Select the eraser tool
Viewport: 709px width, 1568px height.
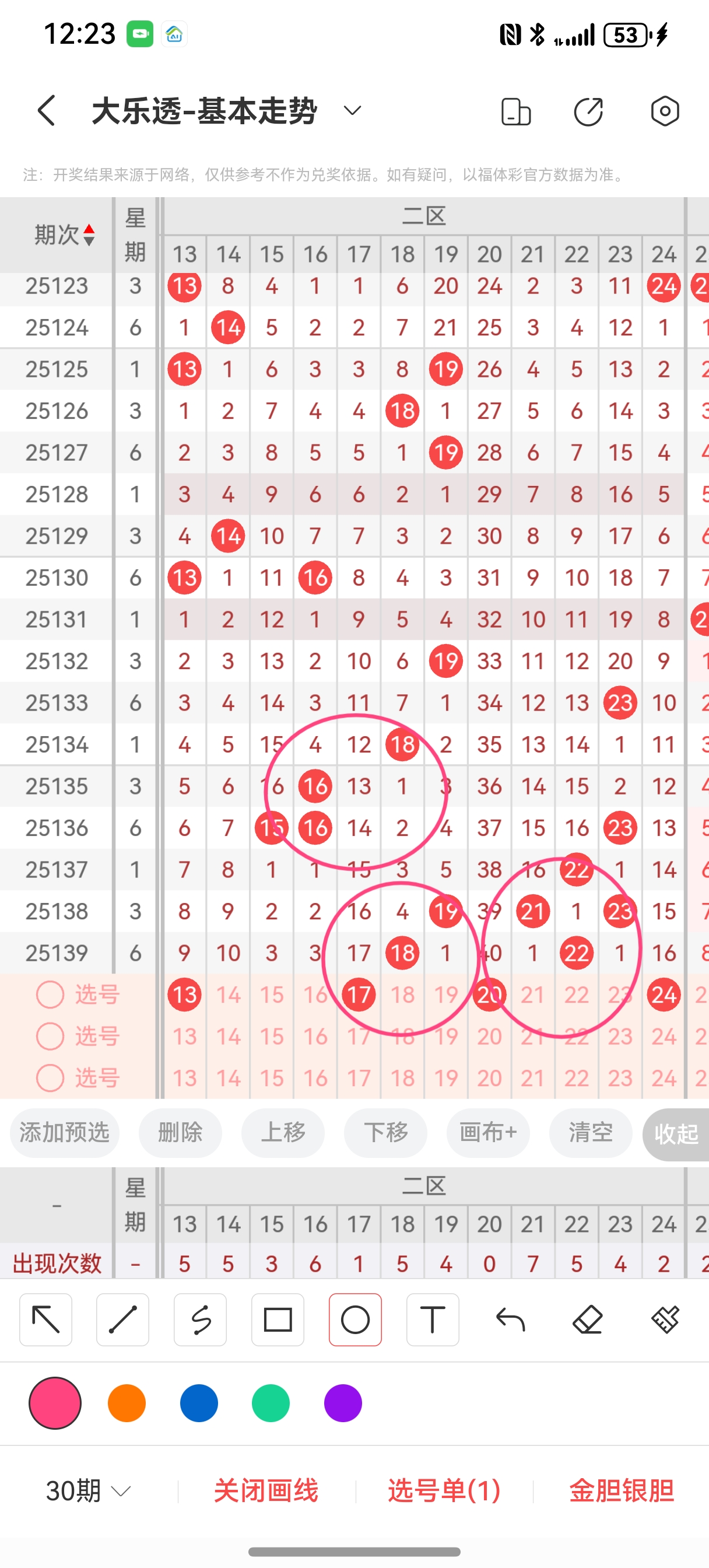click(588, 1319)
